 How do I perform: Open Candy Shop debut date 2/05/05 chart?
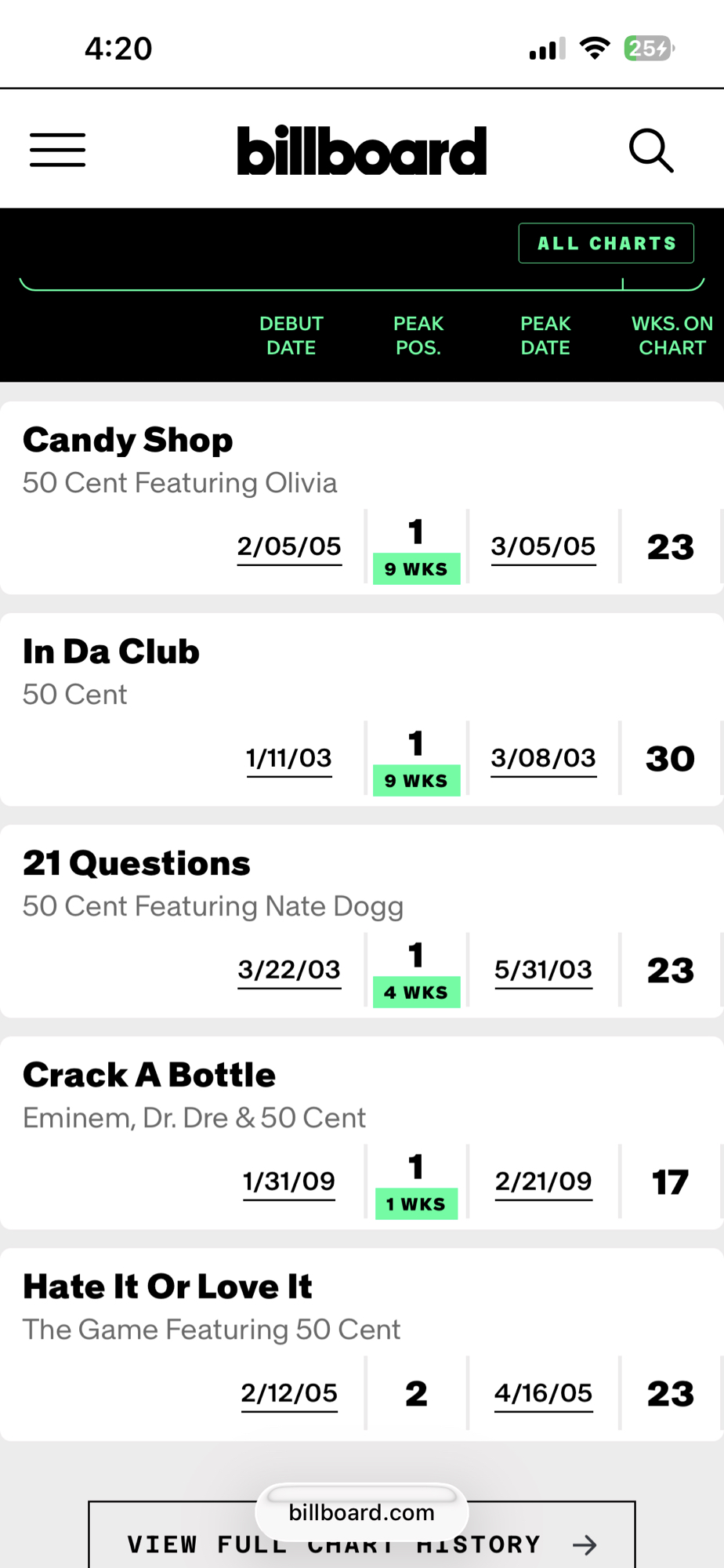click(x=289, y=546)
